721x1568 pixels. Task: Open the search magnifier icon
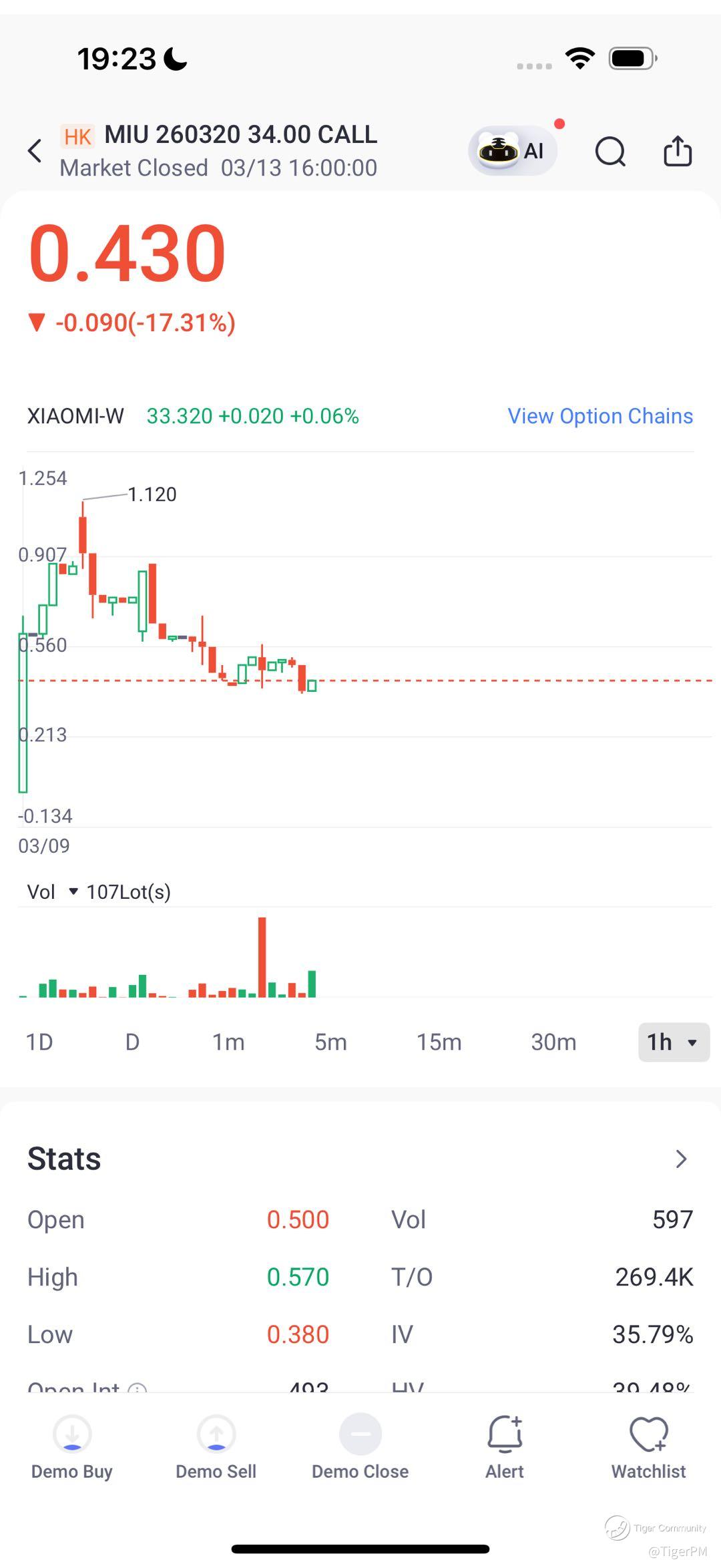coord(610,152)
